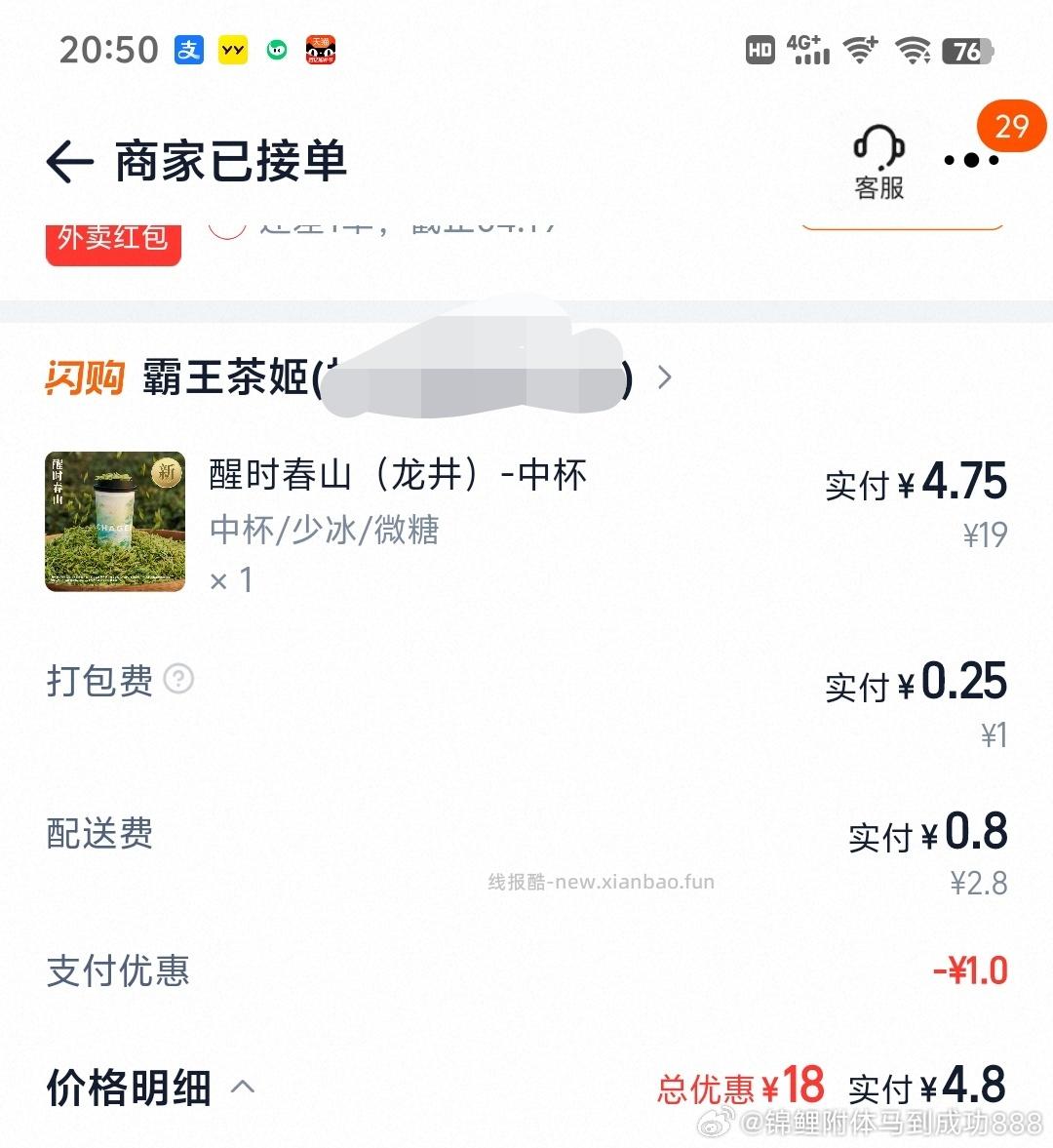This screenshot has width=1053, height=1148.
Task: Collapse the 价格明细 price details section
Action: pos(241,1086)
